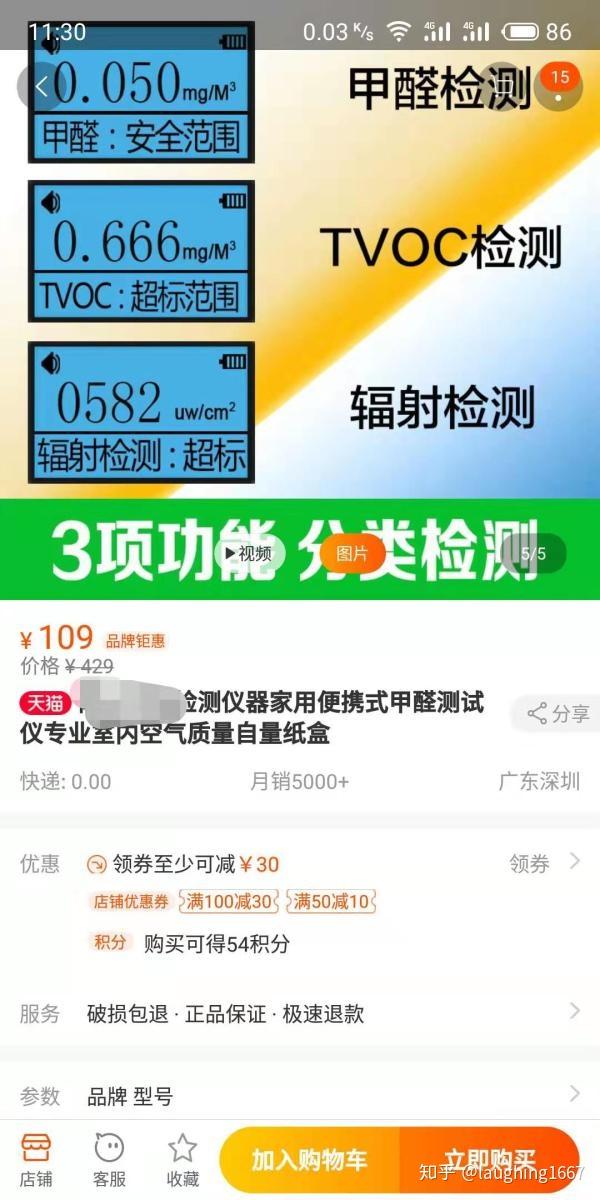Screen dimensions: 600x1200
Task: Visit the 店铺 store page
Action: [36, 1160]
